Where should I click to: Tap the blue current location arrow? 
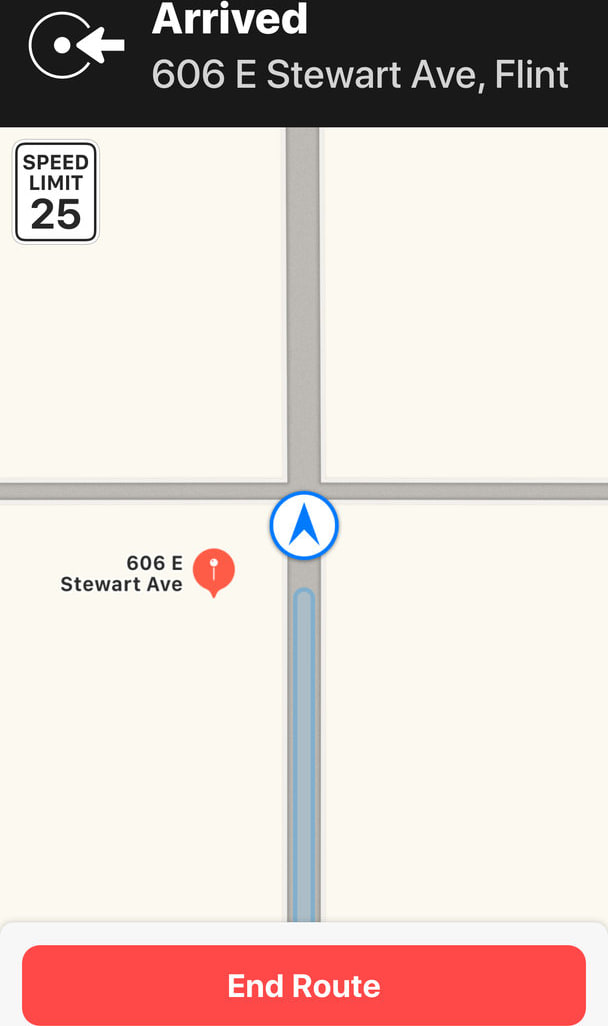[x=304, y=526]
